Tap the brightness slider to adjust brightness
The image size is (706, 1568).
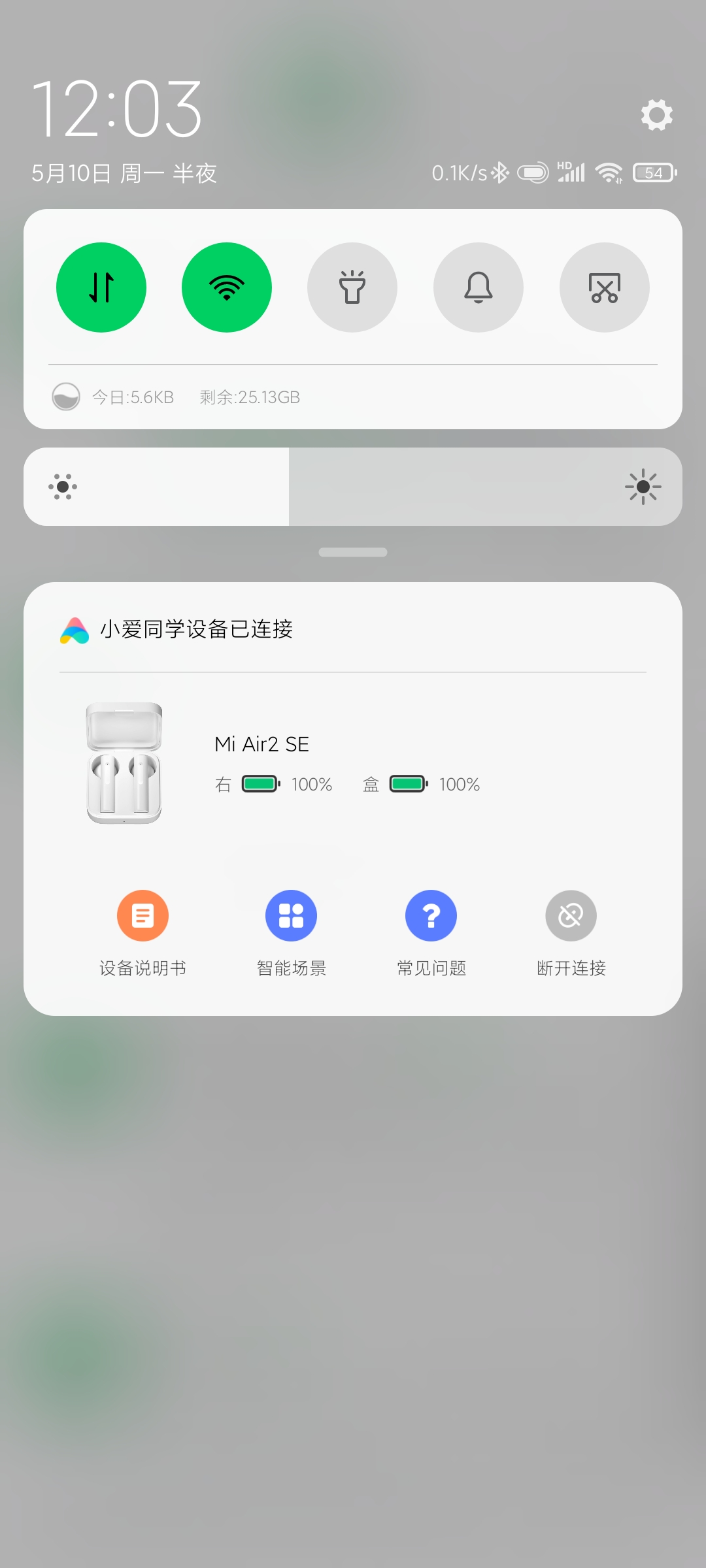(353, 487)
